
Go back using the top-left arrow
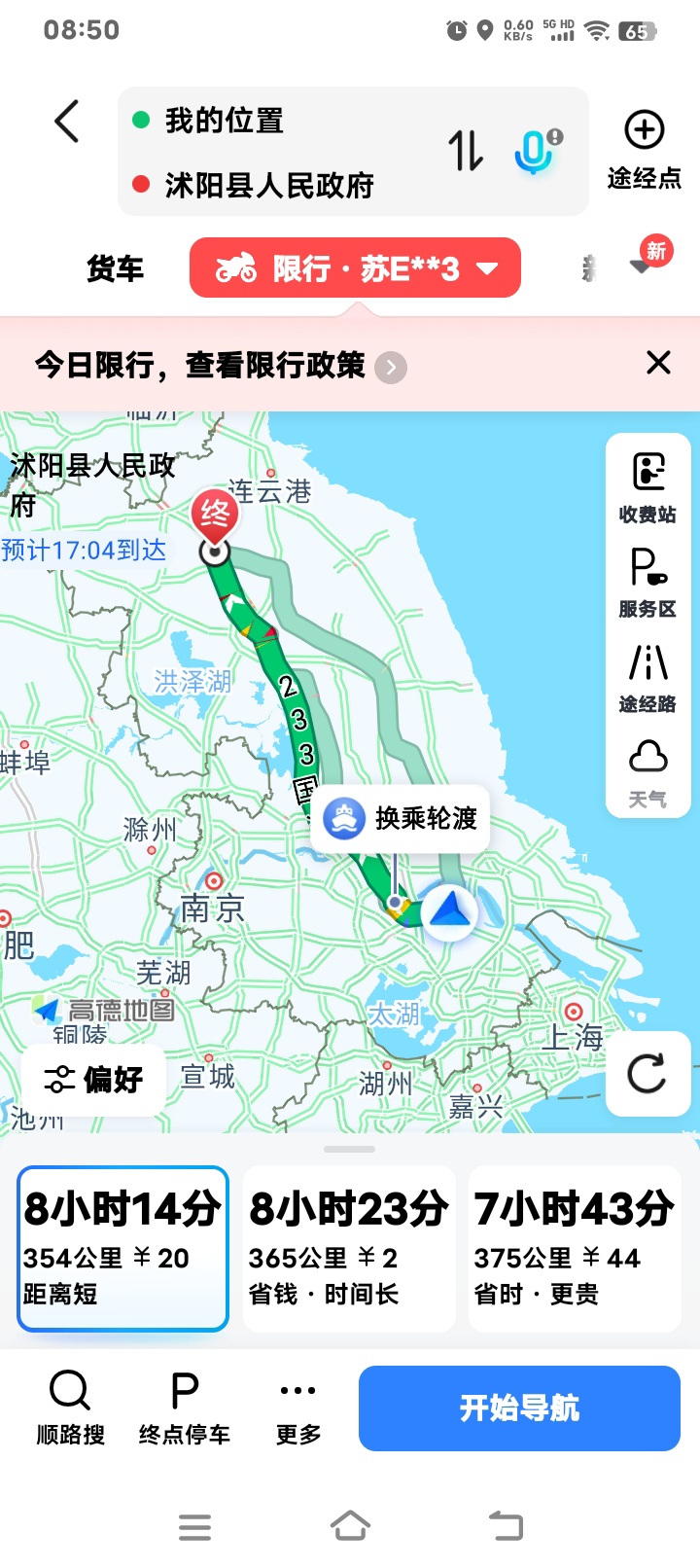(x=66, y=122)
